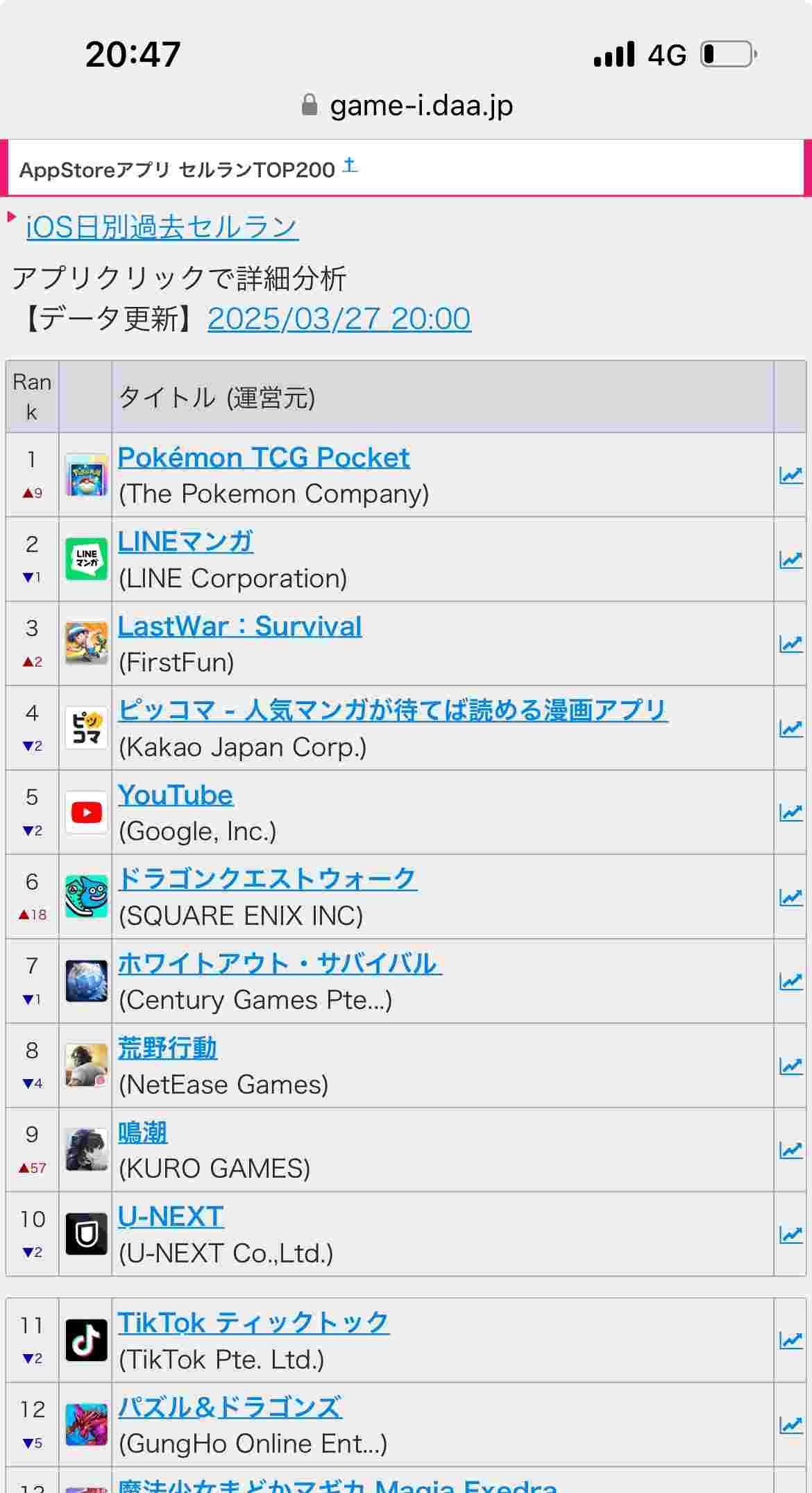Screen dimensions: 812x1493
Task: Open ドラゴンクエストウォーク title link
Action: (267, 879)
